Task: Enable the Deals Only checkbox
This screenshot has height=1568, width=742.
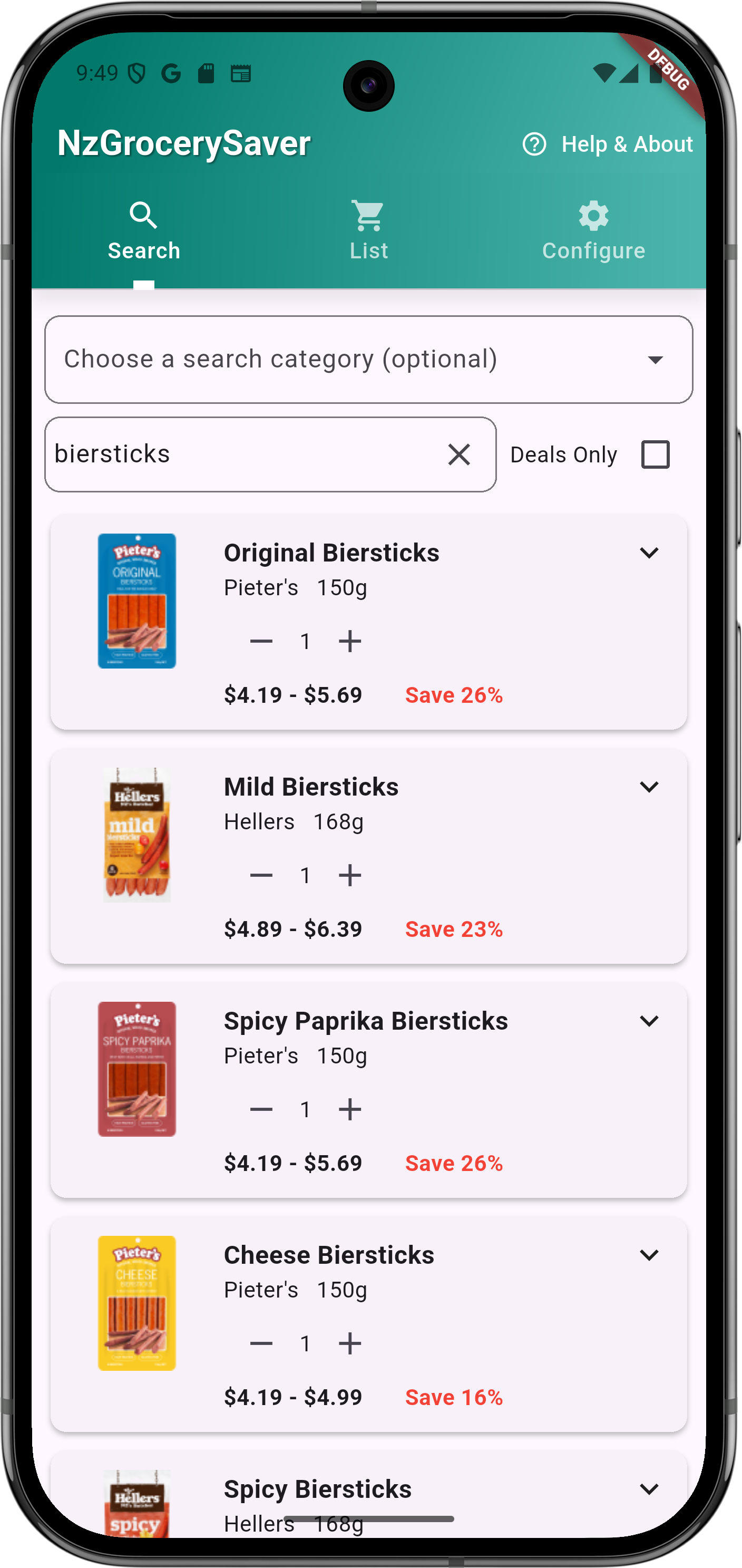Action: [x=656, y=454]
